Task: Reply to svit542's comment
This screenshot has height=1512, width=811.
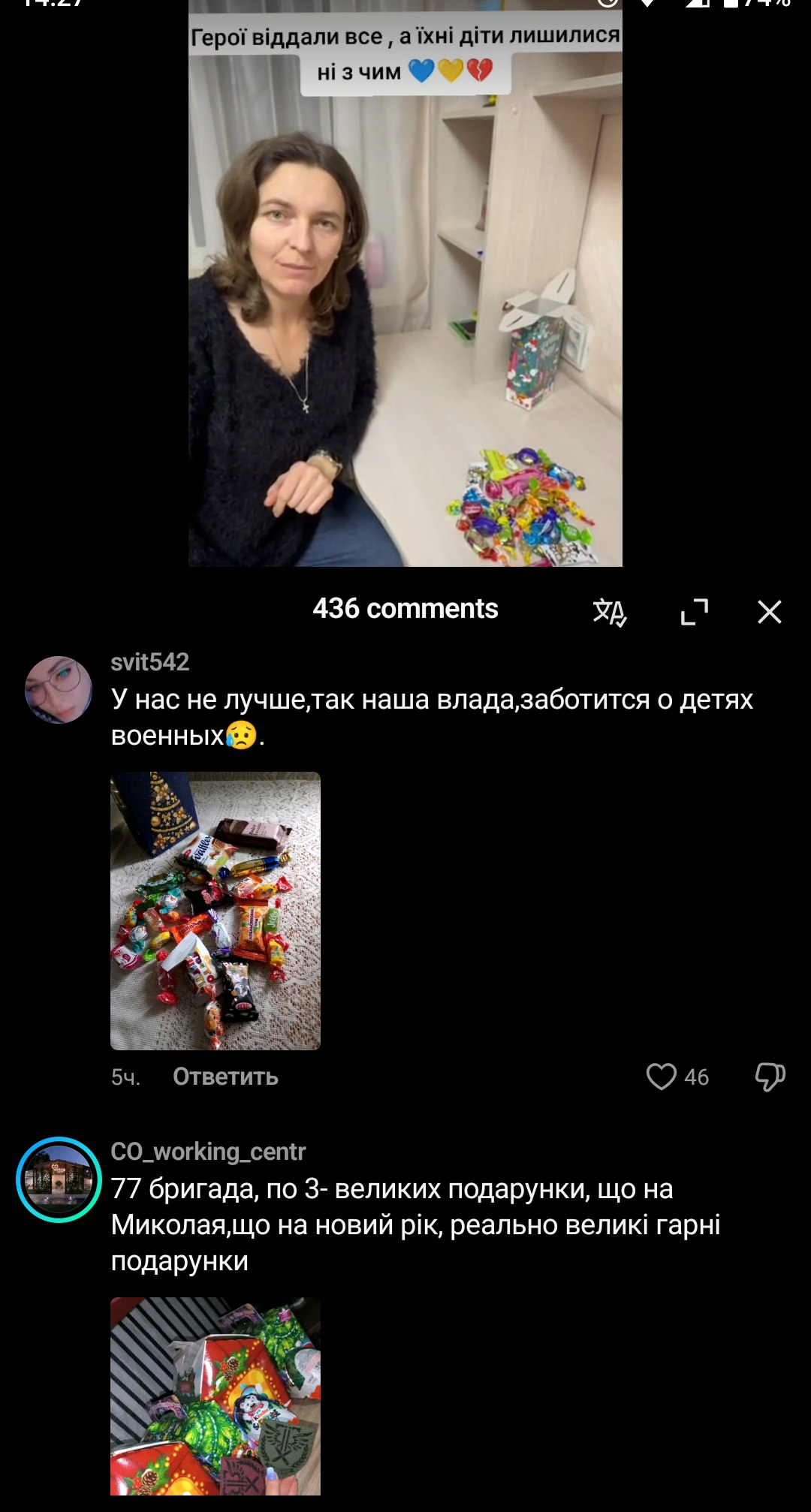Action: tap(225, 1077)
